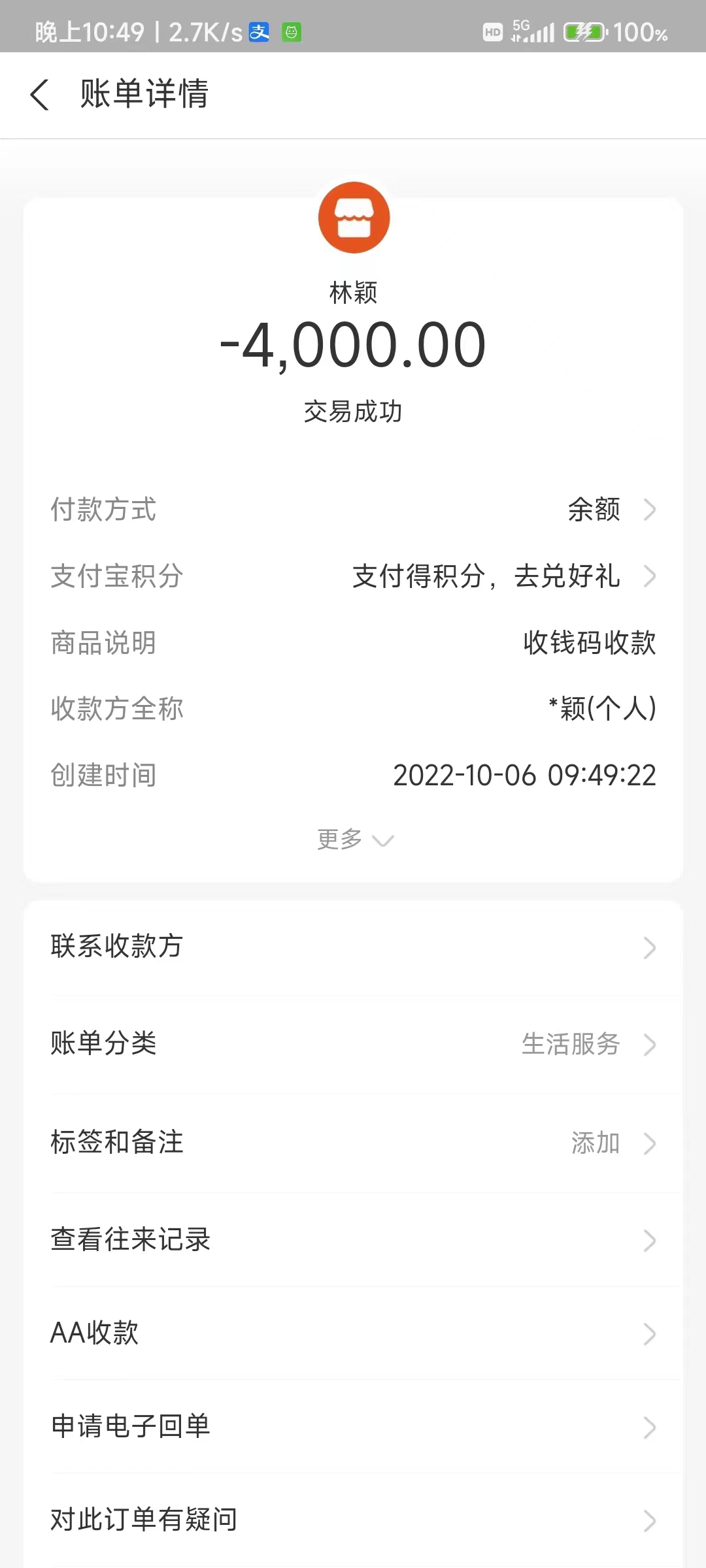Tap the orange merchant shop icon above 林颖
This screenshot has height=1568, width=706.
click(354, 218)
